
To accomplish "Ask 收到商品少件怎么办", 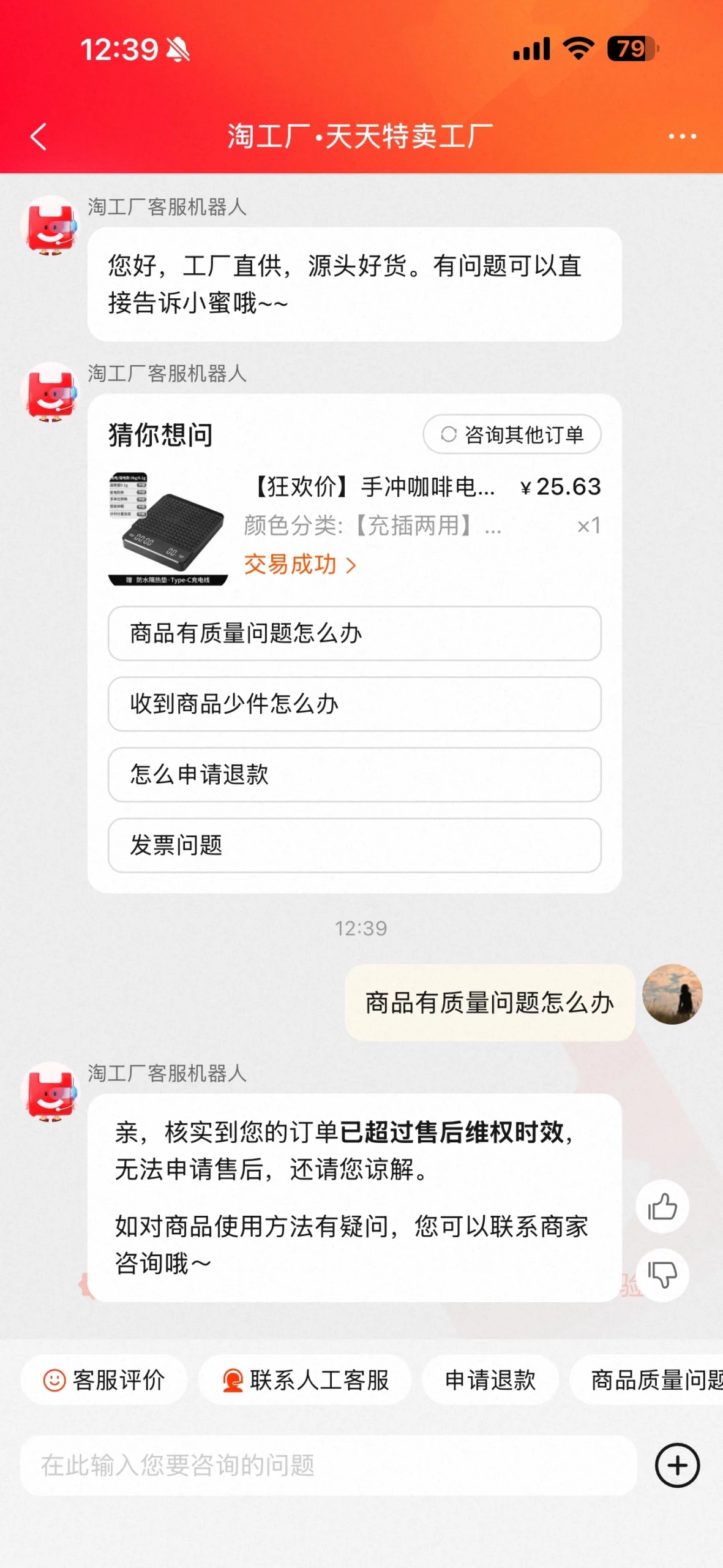I will pyautogui.click(x=354, y=704).
